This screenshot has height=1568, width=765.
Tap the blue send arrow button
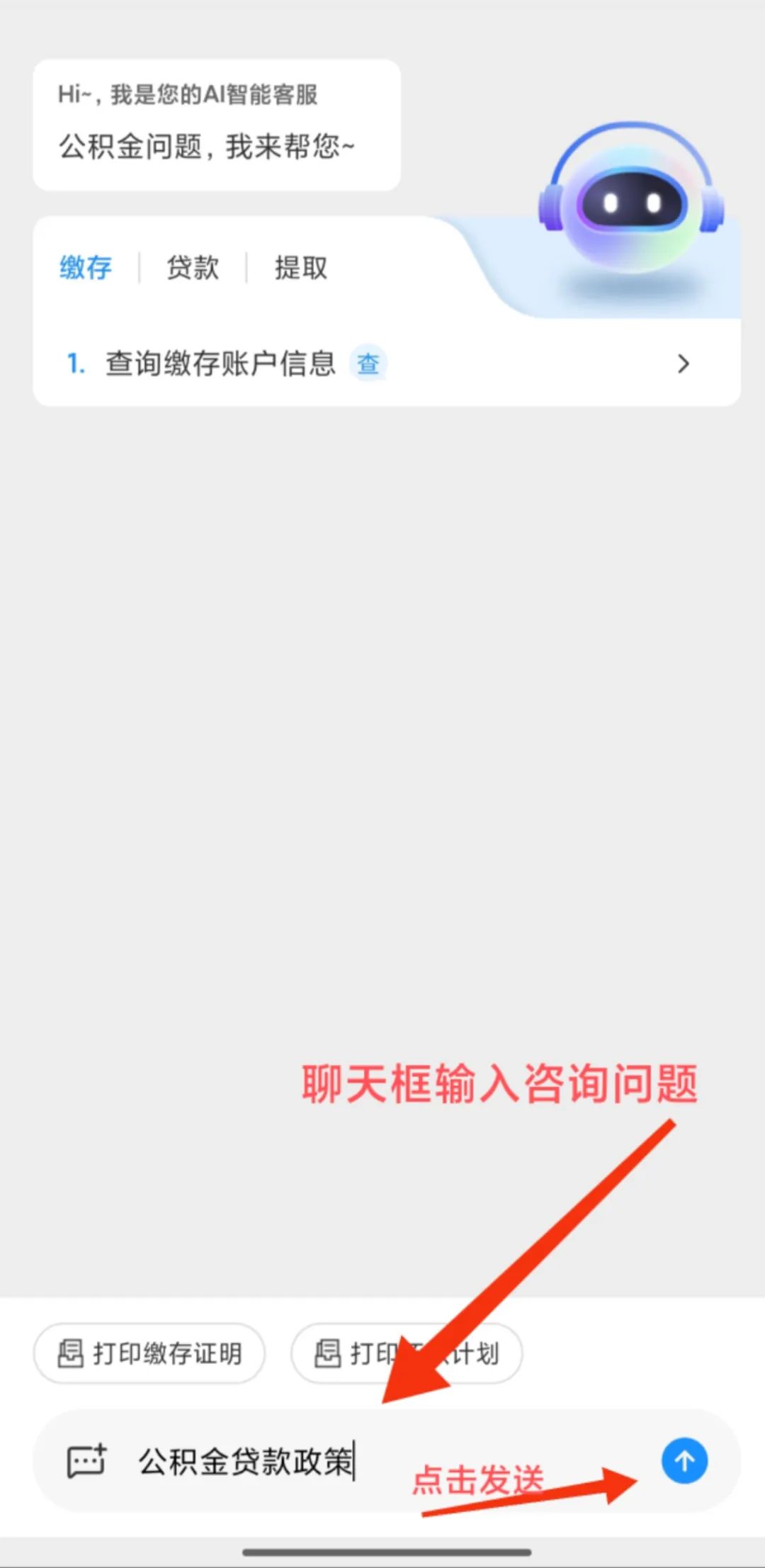pyautogui.click(x=684, y=1460)
